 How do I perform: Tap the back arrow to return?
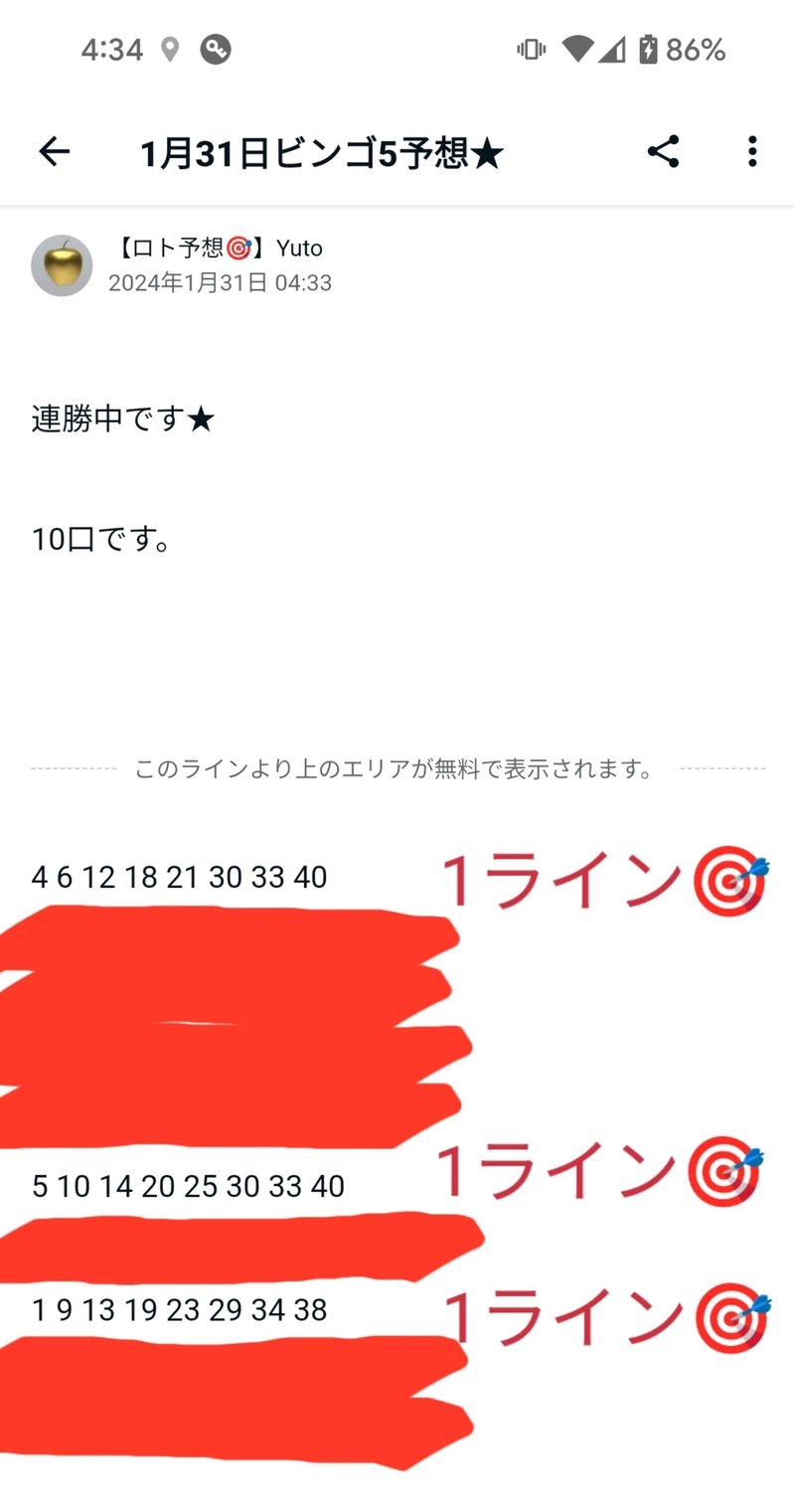pyautogui.click(x=53, y=151)
